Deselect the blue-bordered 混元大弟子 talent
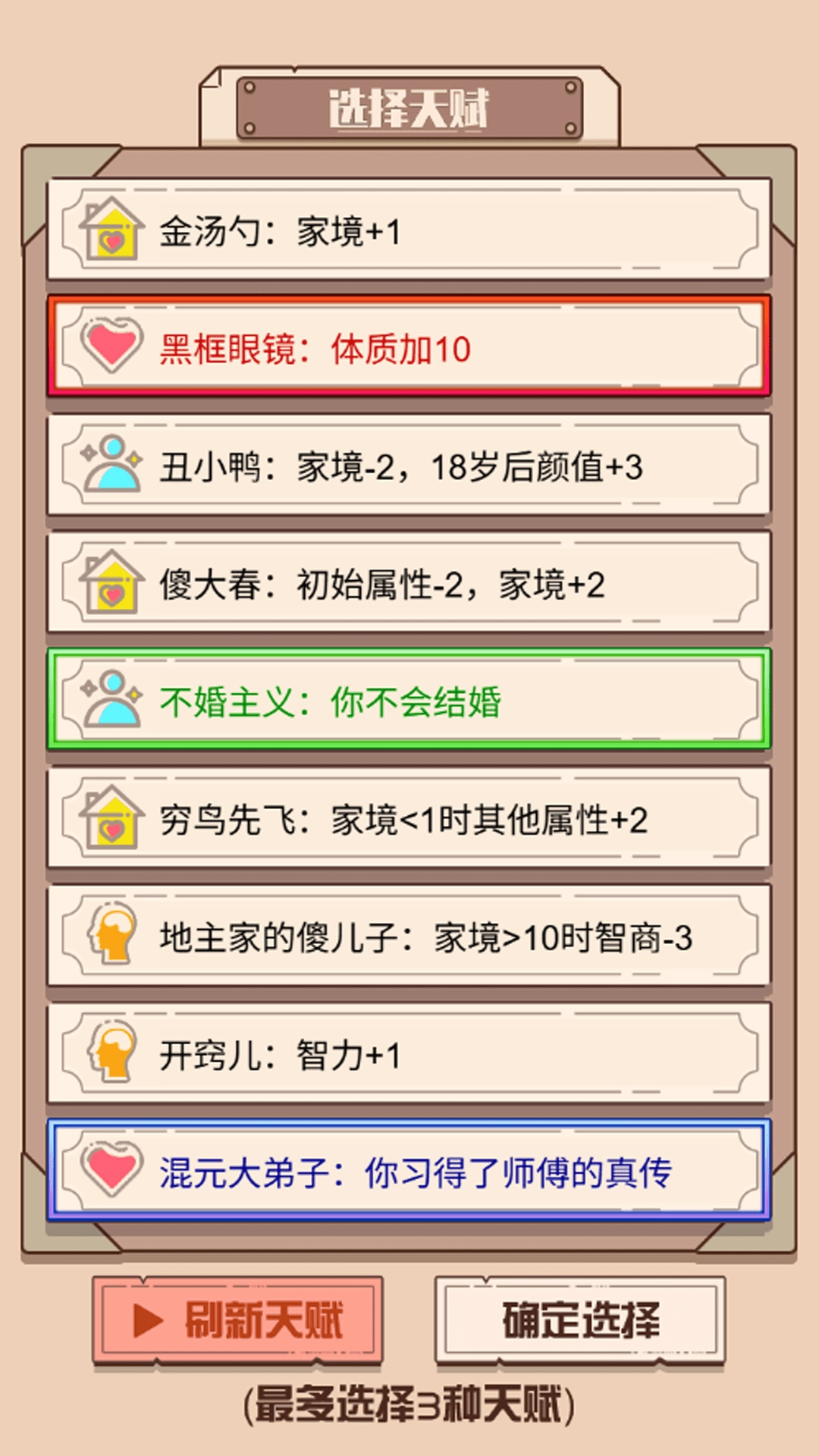This screenshot has height=1456, width=819. [x=409, y=1172]
